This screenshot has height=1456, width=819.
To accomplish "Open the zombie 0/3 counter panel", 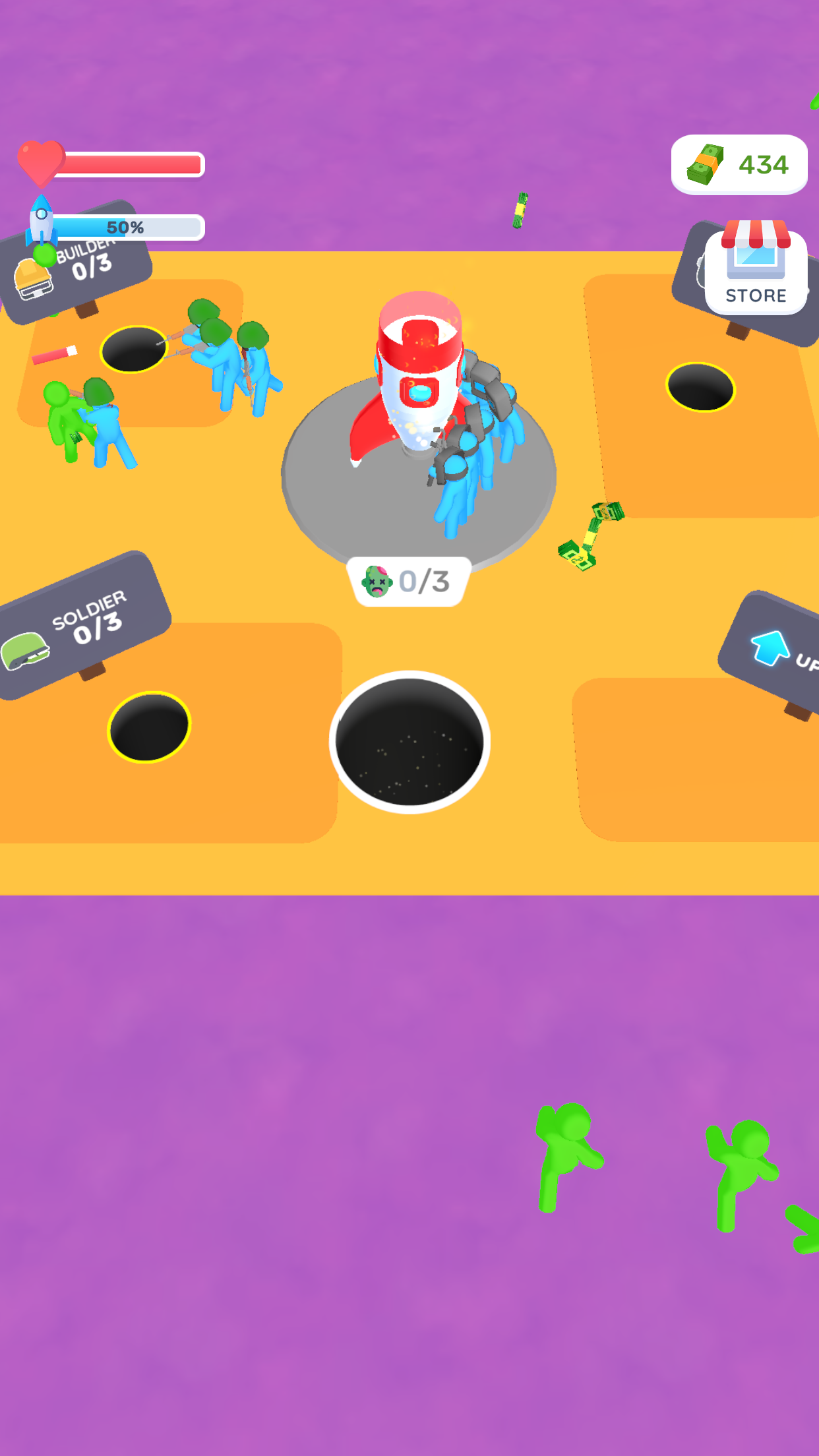I will [409, 579].
